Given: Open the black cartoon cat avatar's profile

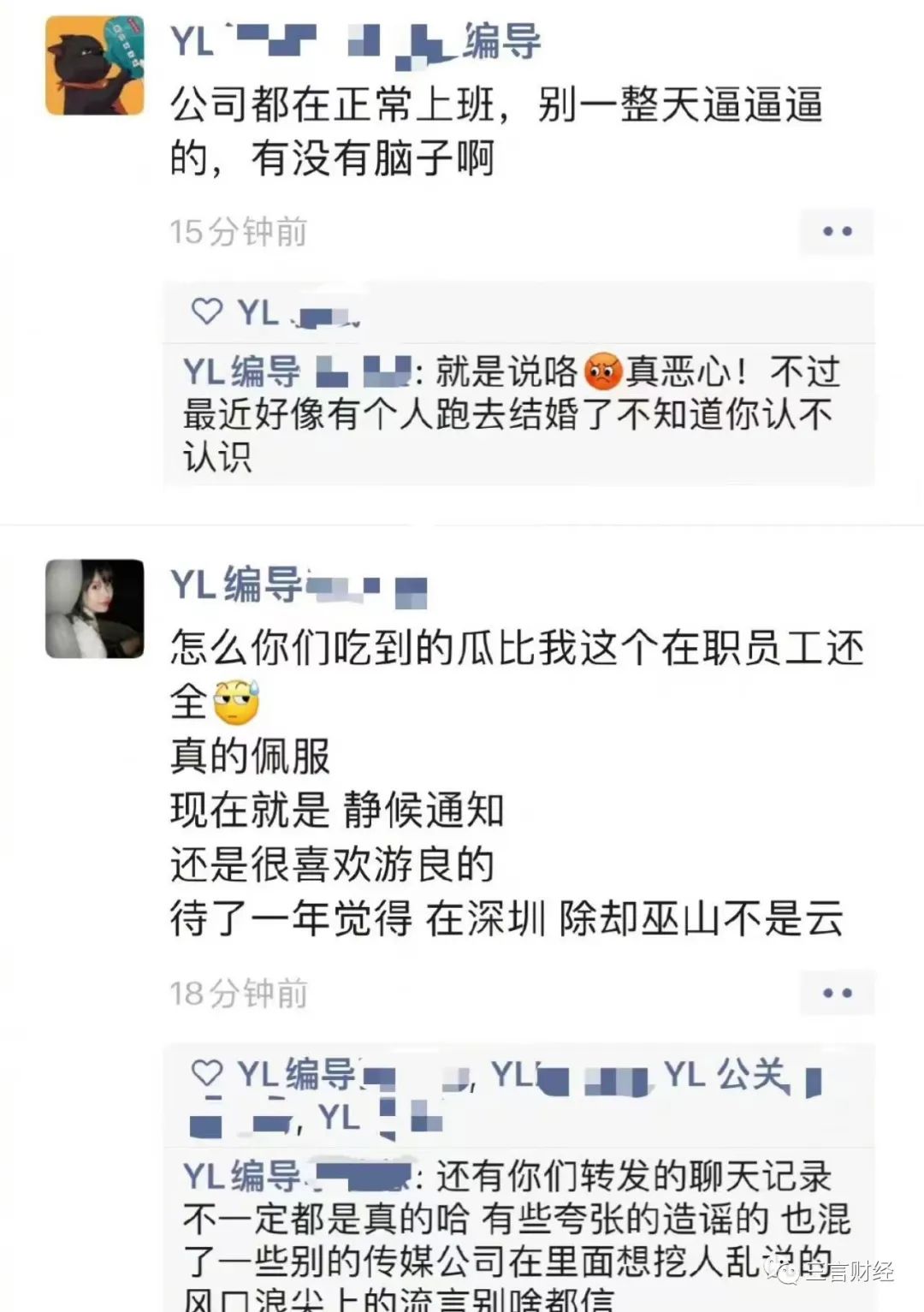Looking at the screenshot, I should [94, 65].
